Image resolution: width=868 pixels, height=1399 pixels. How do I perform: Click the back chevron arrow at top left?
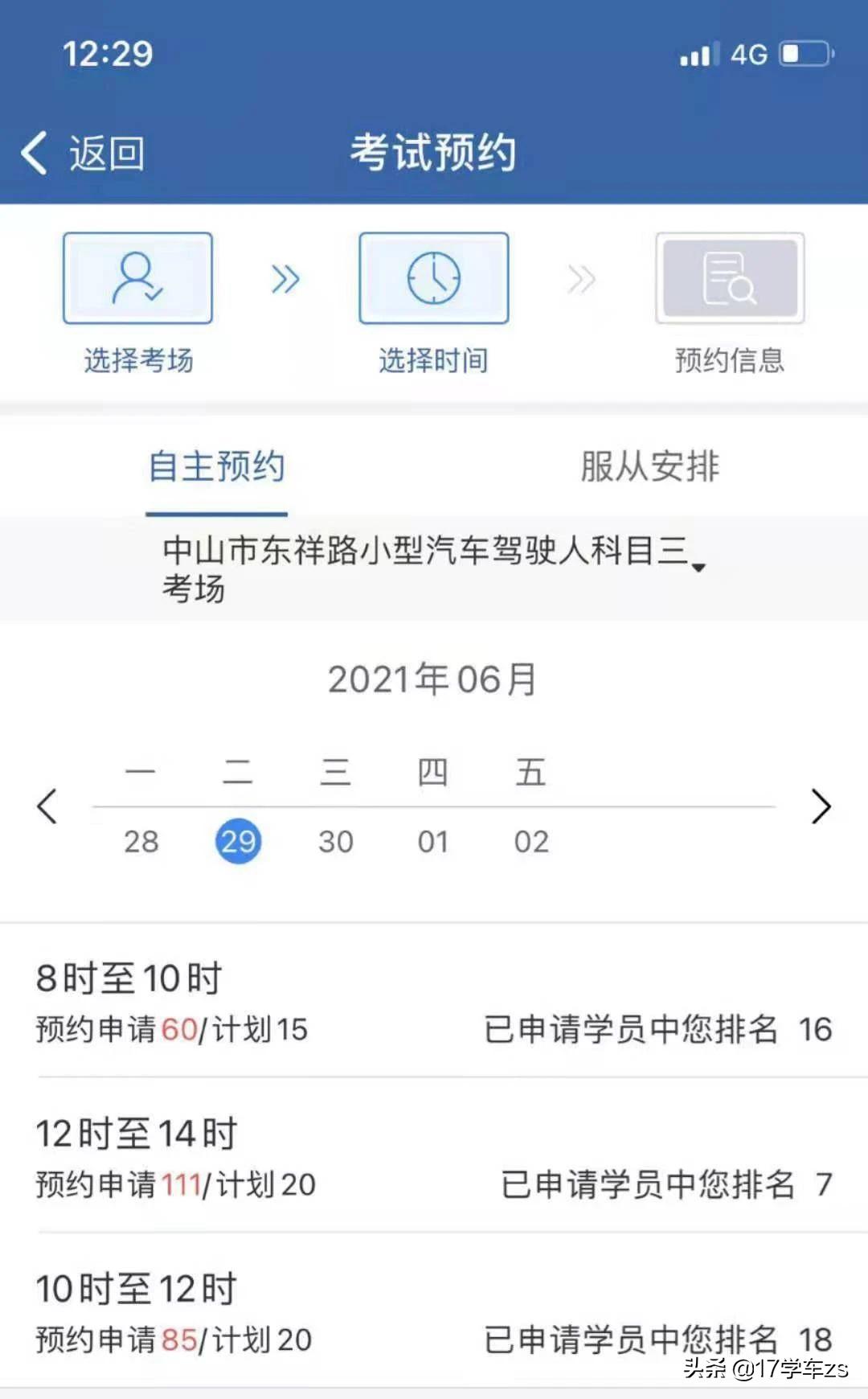pos(34,153)
